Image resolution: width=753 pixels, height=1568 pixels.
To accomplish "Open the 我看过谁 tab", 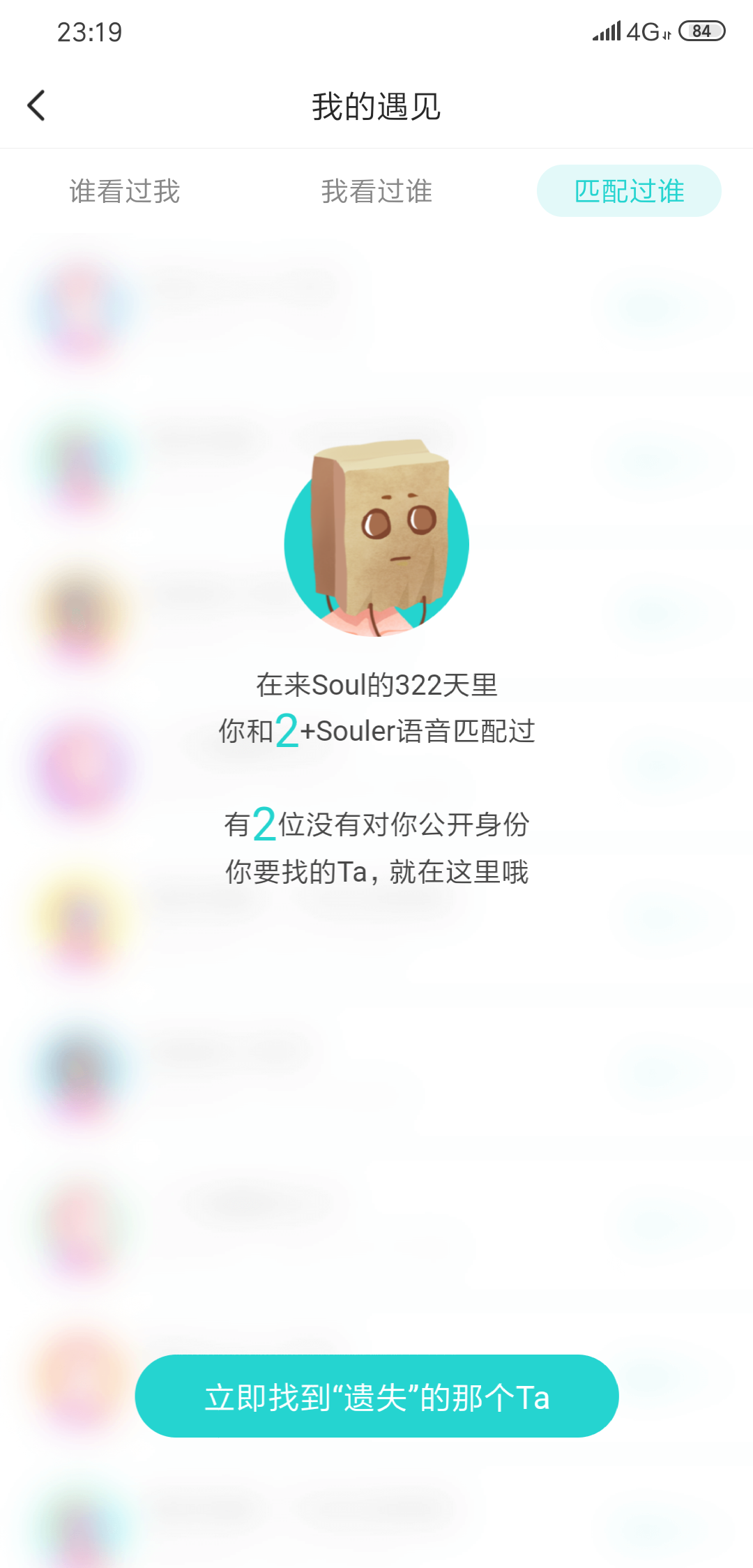I will click(376, 191).
